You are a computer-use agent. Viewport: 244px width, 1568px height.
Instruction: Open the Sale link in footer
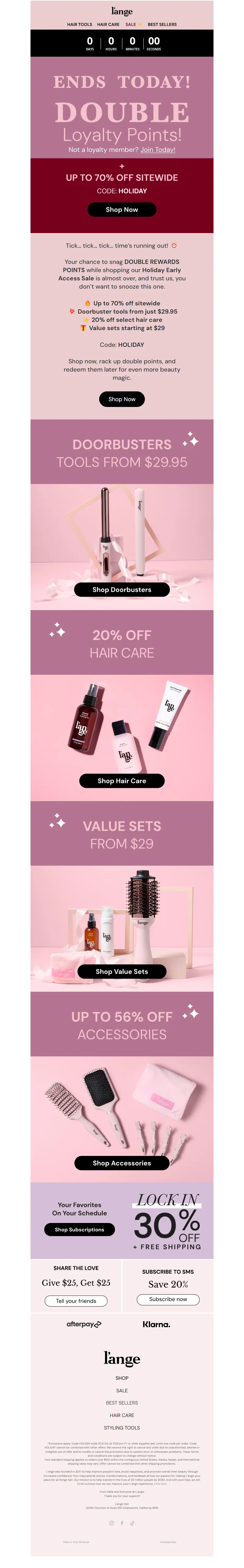122,1390
